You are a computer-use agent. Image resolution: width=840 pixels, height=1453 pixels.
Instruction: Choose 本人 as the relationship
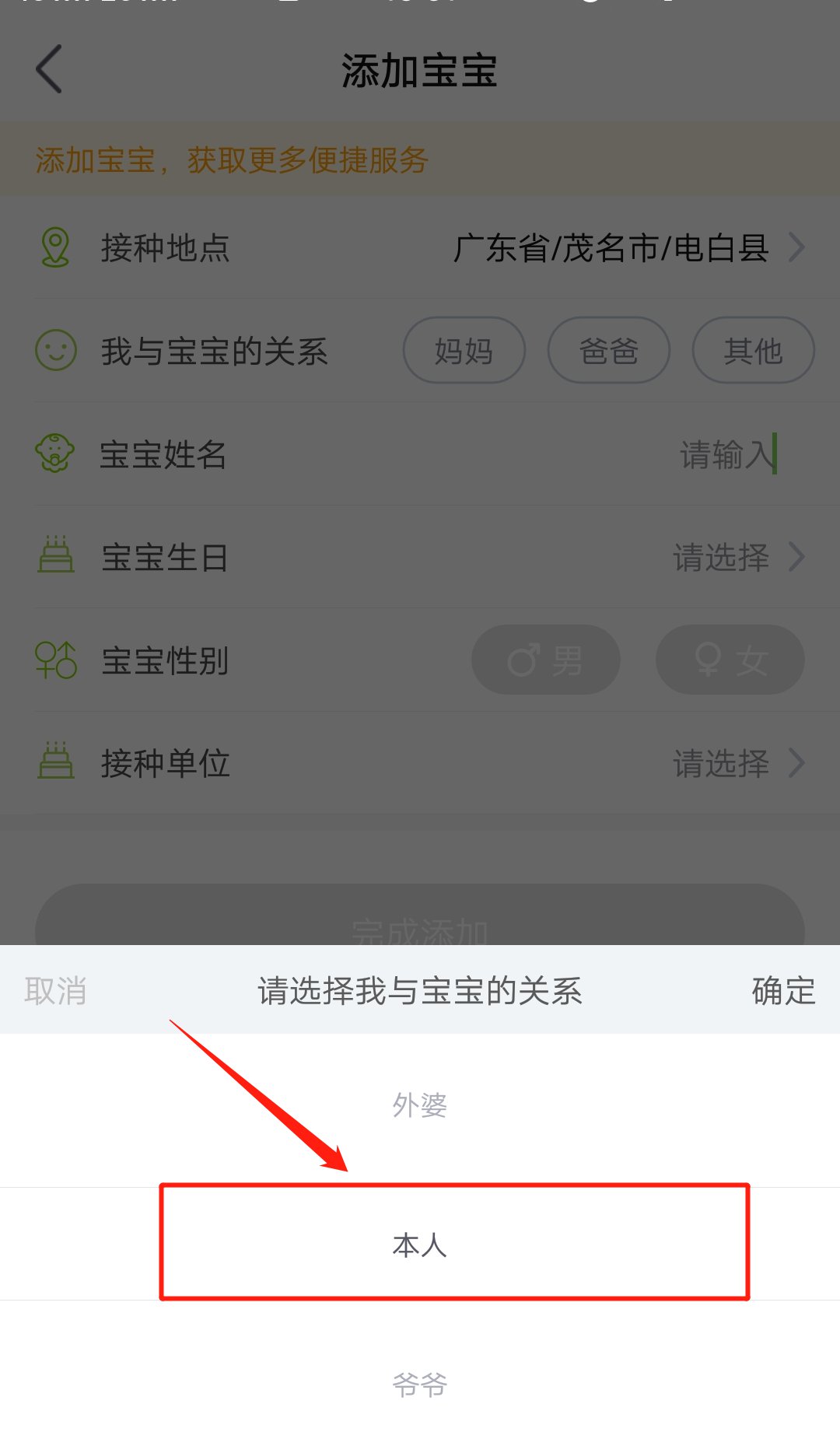click(x=420, y=1245)
